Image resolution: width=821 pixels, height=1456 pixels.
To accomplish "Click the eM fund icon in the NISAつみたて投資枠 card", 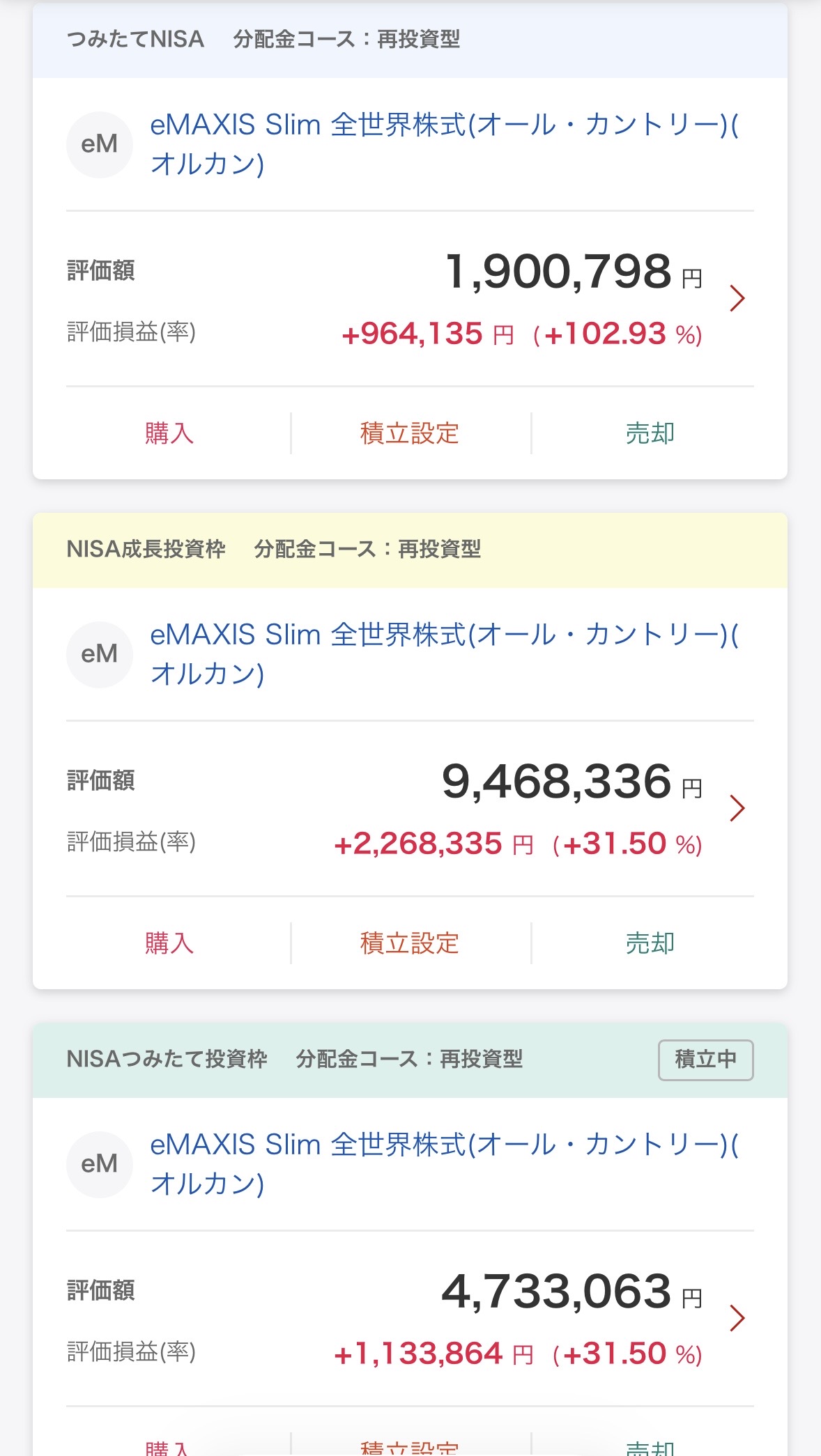I will pos(99,1164).
